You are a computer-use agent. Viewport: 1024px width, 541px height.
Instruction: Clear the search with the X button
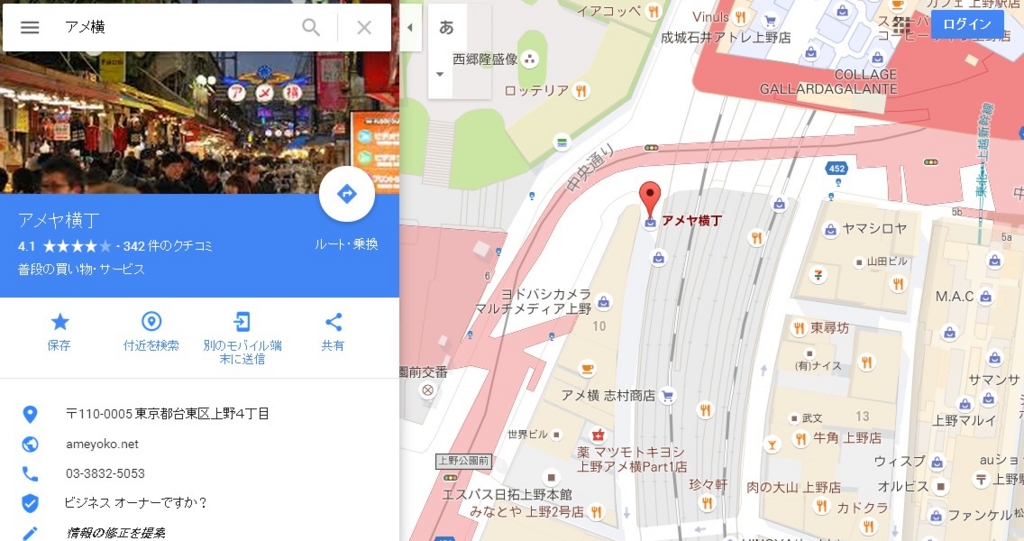[364, 27]
